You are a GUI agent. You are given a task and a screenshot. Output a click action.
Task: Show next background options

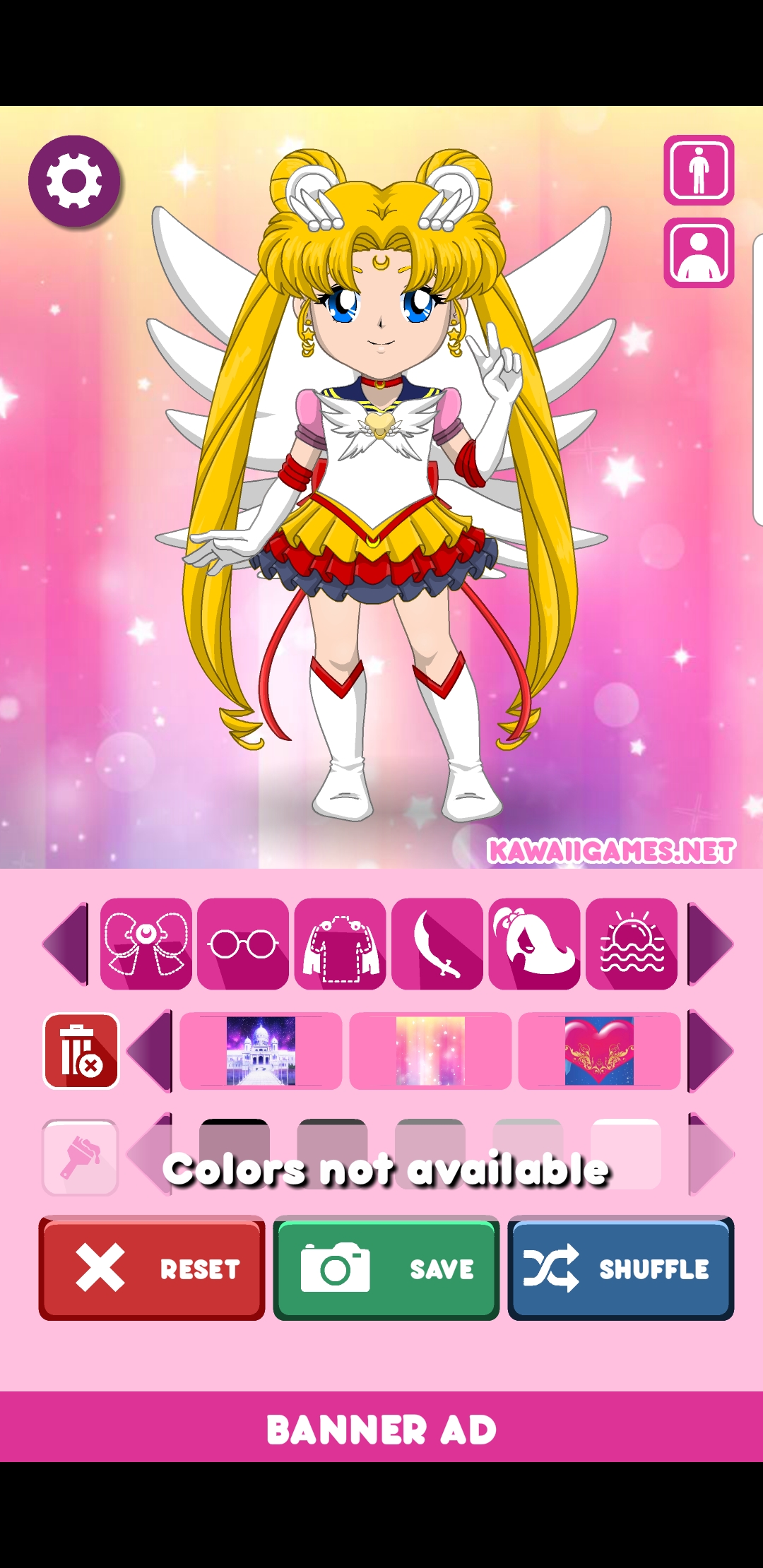click(x=711, y=1051)
